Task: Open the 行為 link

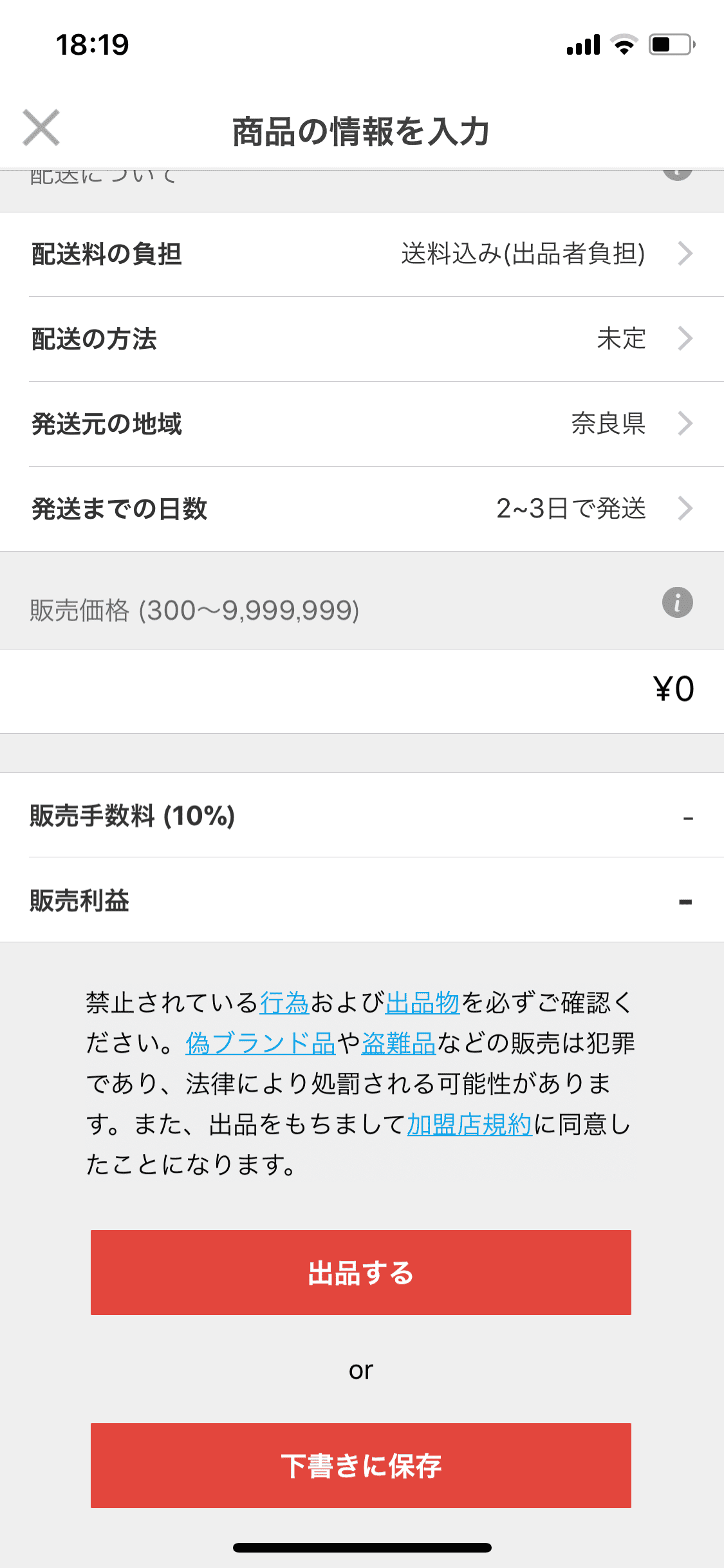Action: (284, 1003)
